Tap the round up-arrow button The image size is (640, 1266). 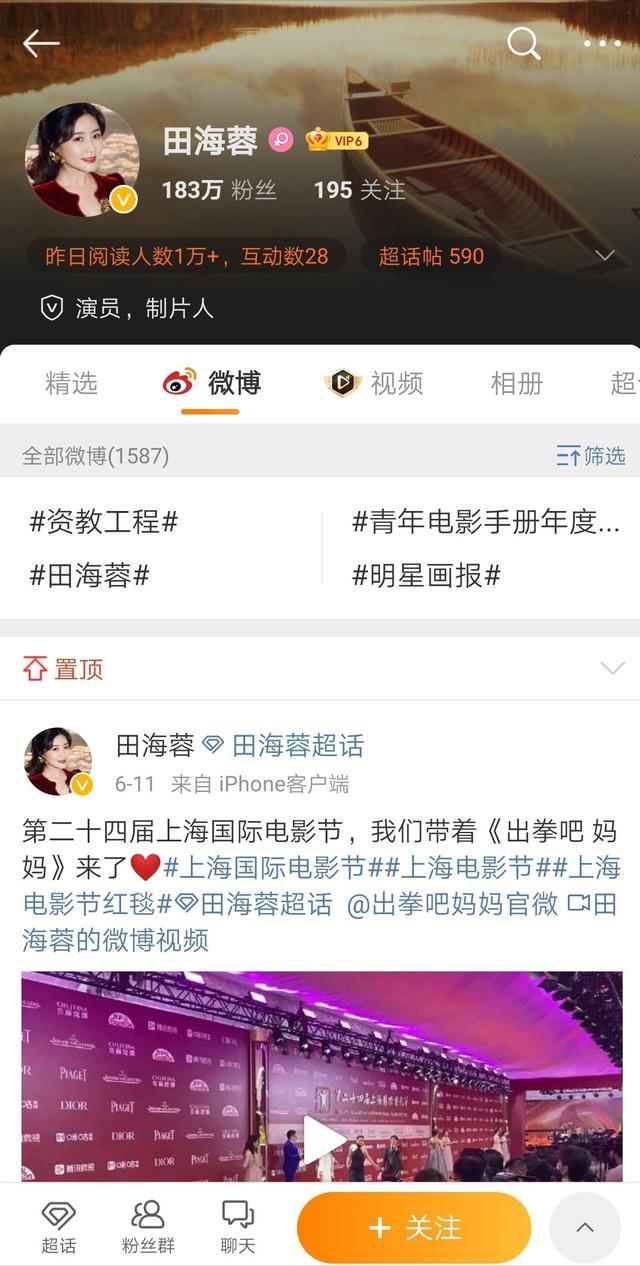(585, 1228)
